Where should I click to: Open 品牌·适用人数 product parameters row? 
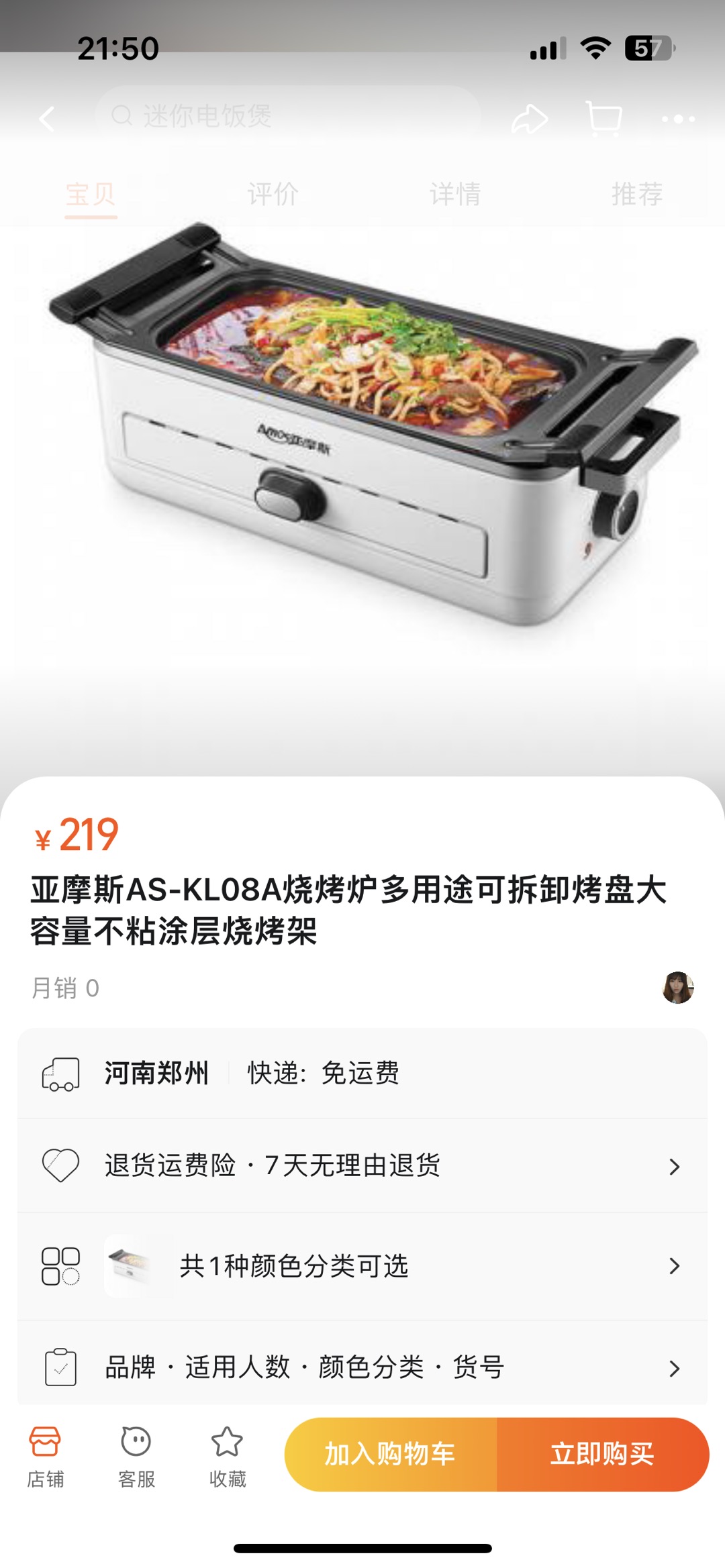(x=362, y=1367)
